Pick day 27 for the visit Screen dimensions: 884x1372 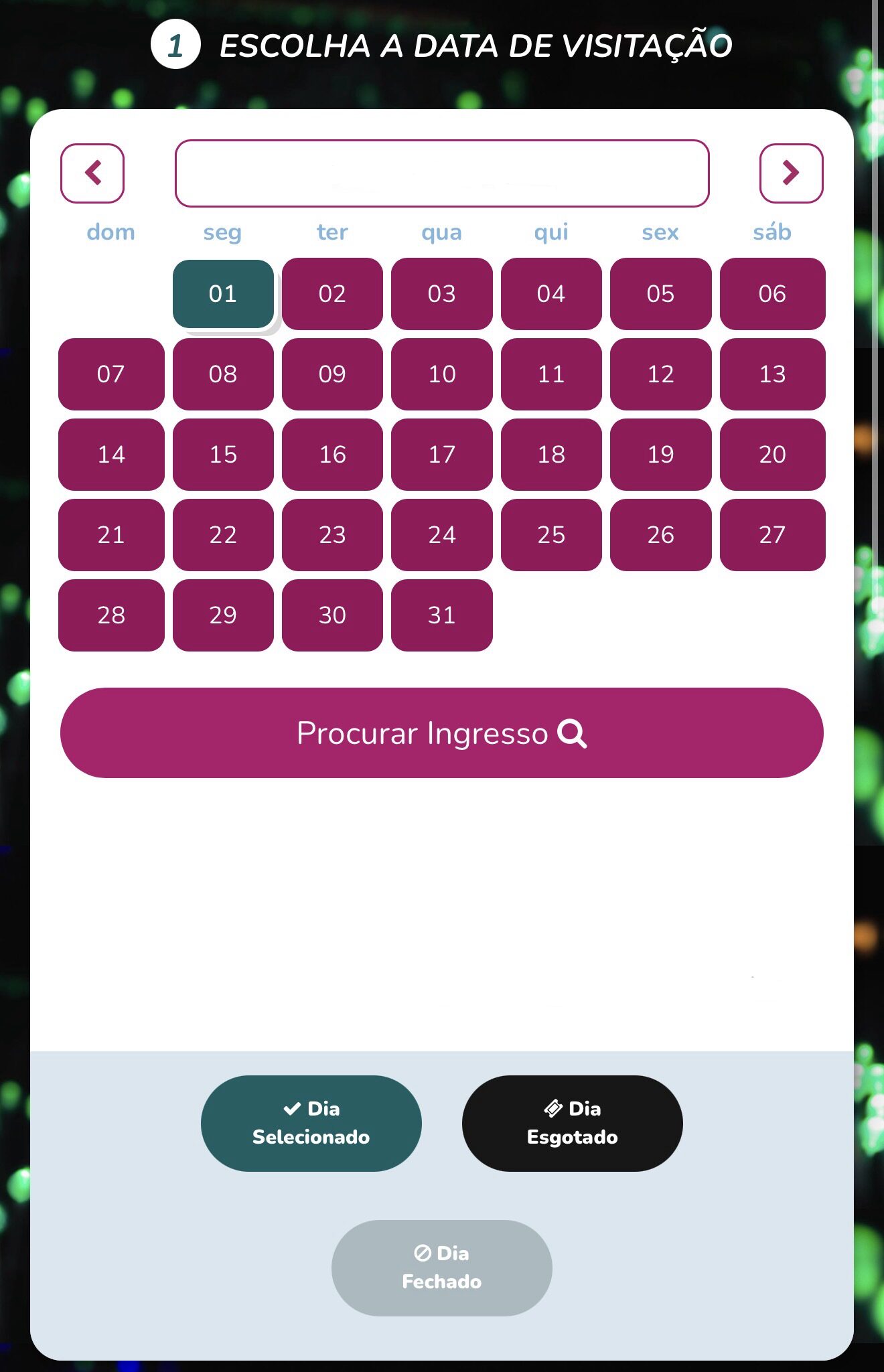[x=772, y=535]
